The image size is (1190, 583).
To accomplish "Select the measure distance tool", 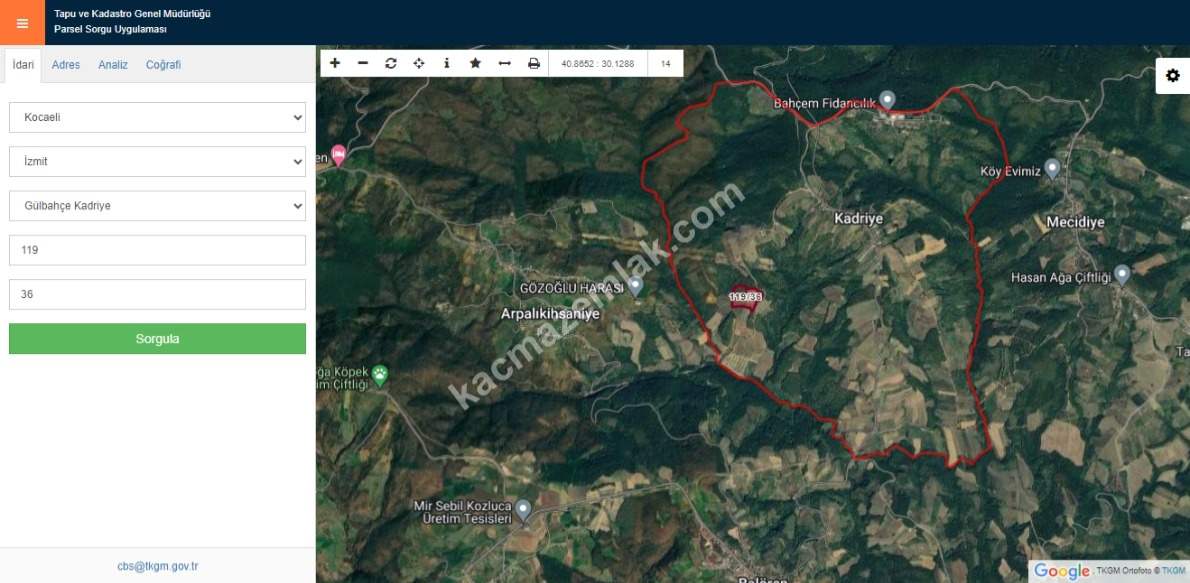I will (x=504, y=63).
